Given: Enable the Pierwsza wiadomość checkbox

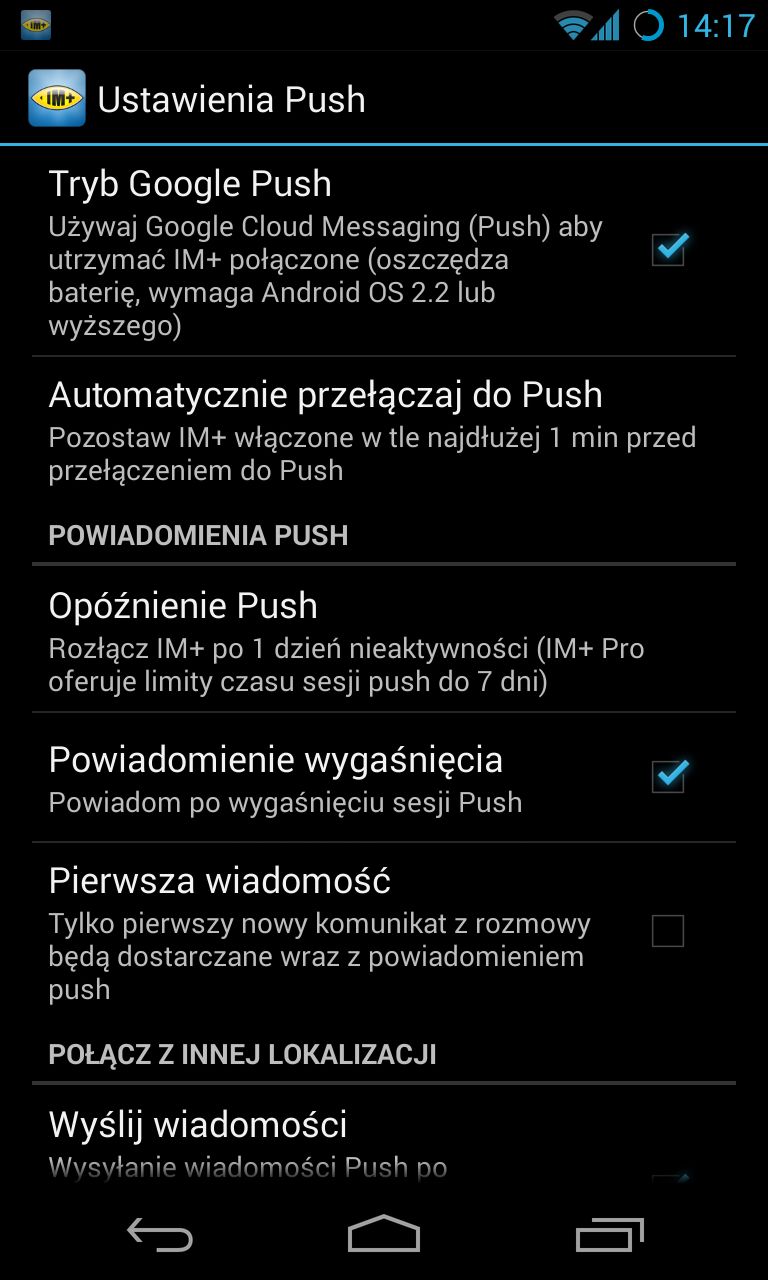Looking at the screenshot, I should pos(668,931).
